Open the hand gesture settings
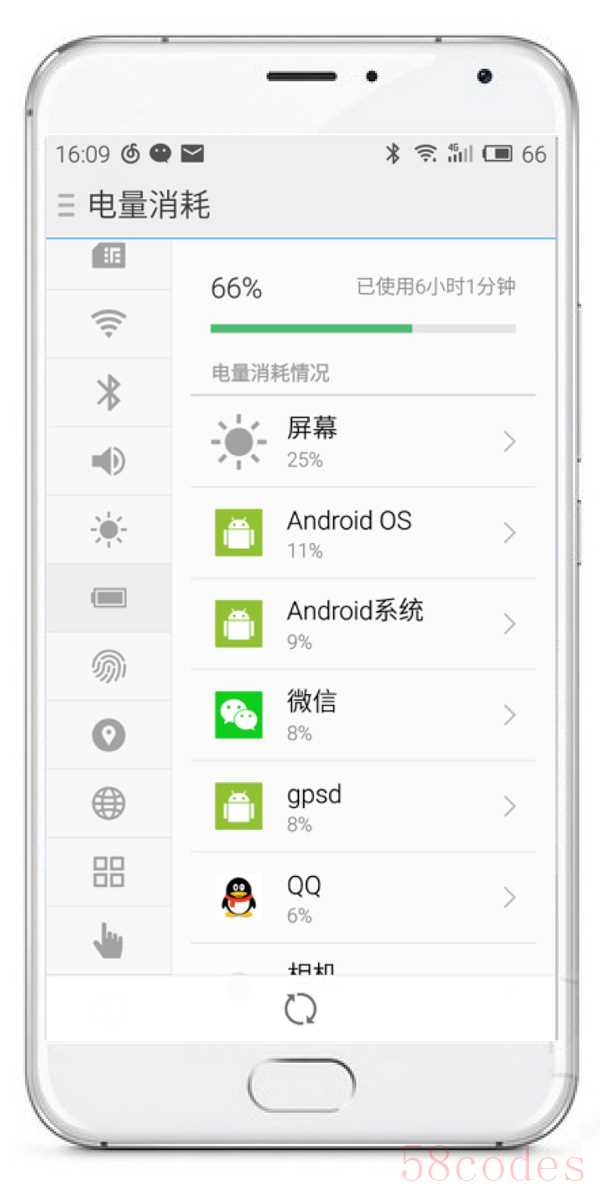 (x=108, y=940)
